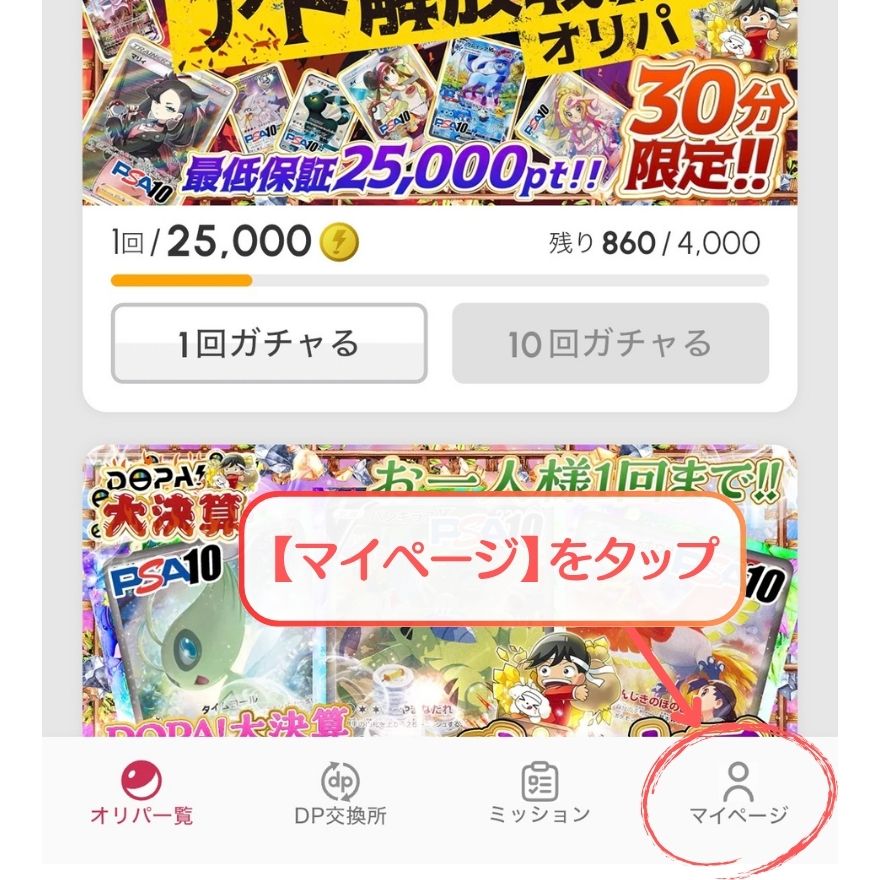Open the DP交換所 tab
Screen dimensions: 880x880
tap(340, 795)
